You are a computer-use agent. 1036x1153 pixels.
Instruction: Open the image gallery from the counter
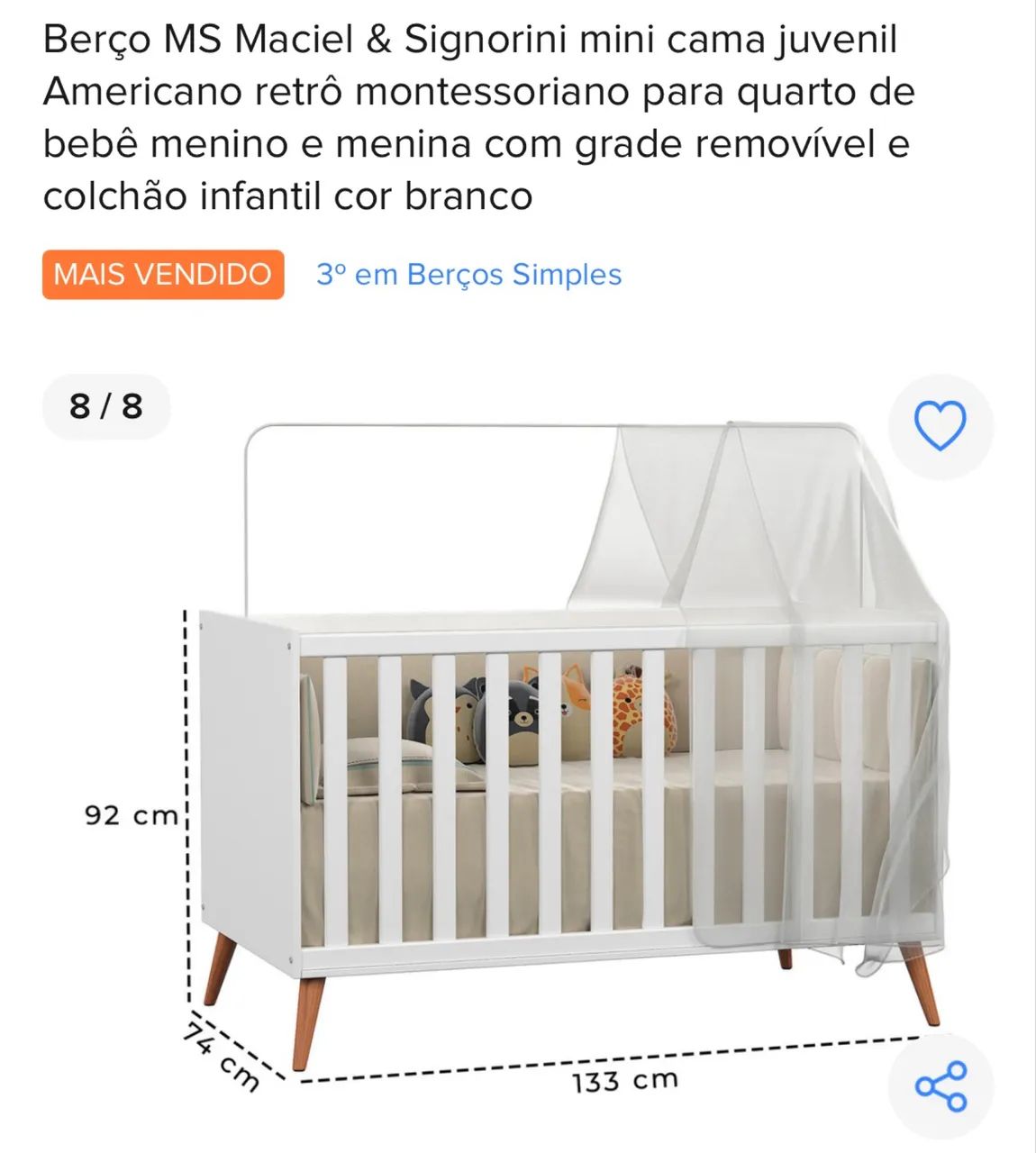coord(108,407)
